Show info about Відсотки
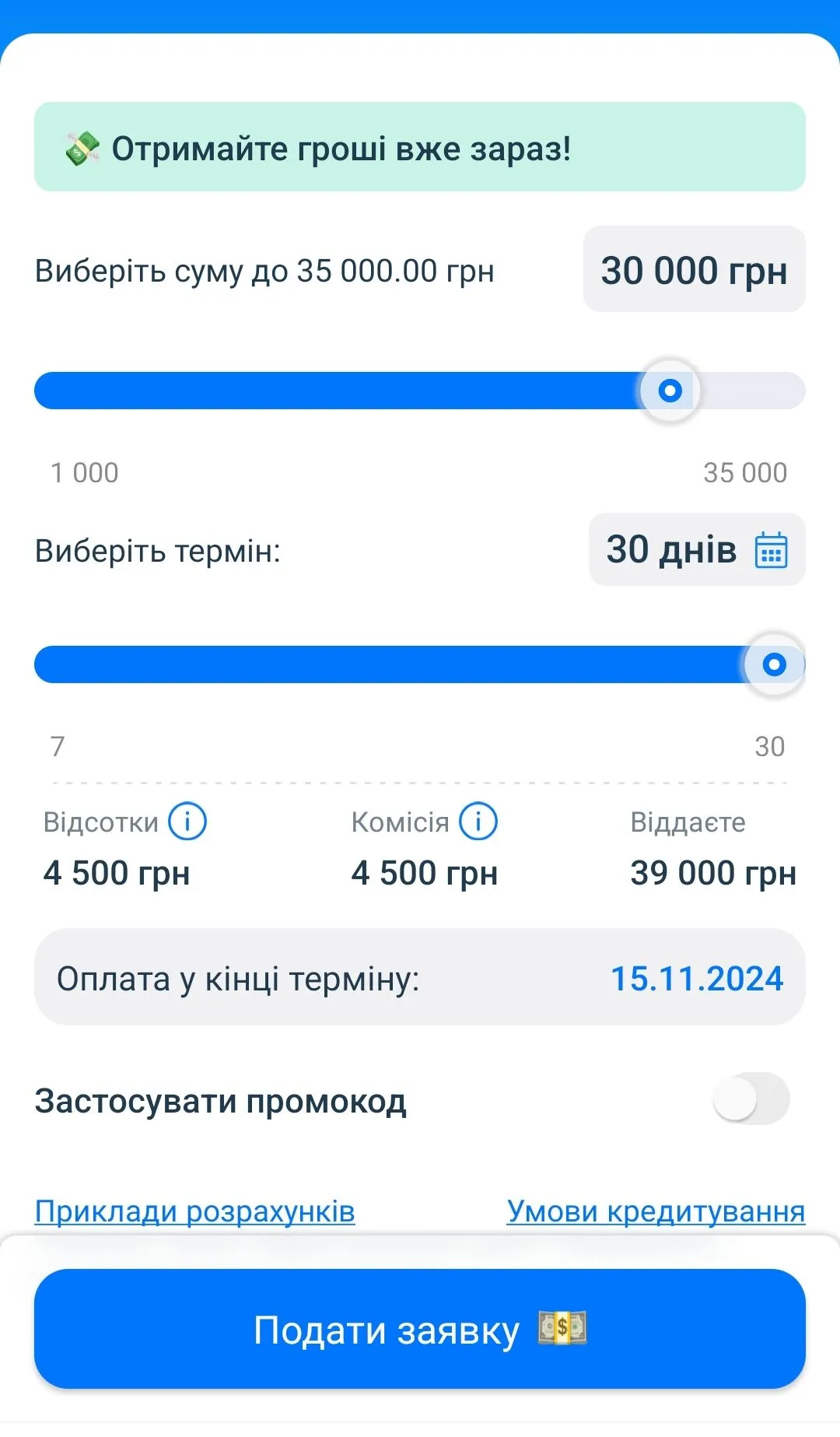Viewport: 840px width, 1437px height. (187, 822)
